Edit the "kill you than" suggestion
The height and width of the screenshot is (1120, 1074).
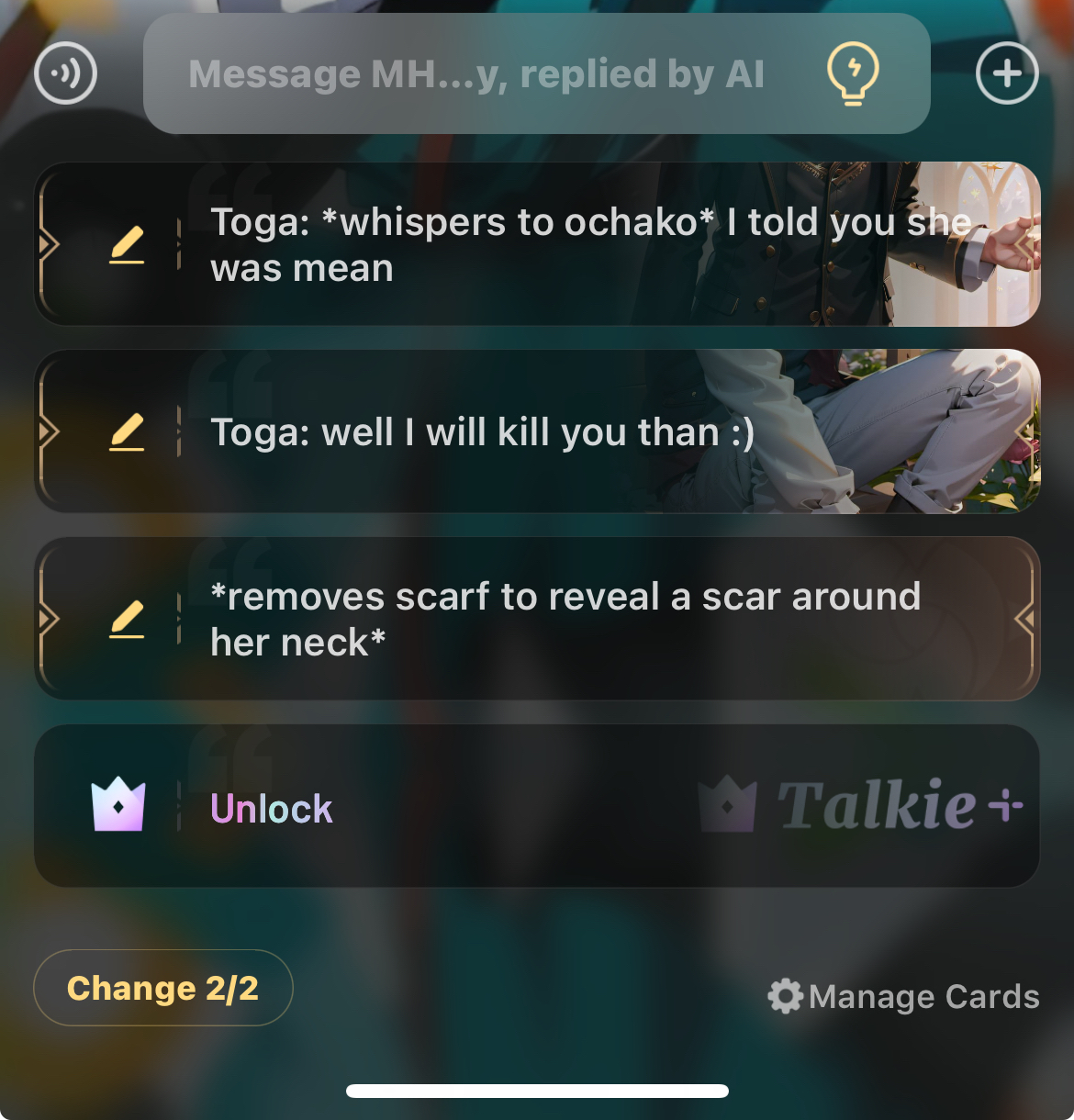[x=127, y=432]
